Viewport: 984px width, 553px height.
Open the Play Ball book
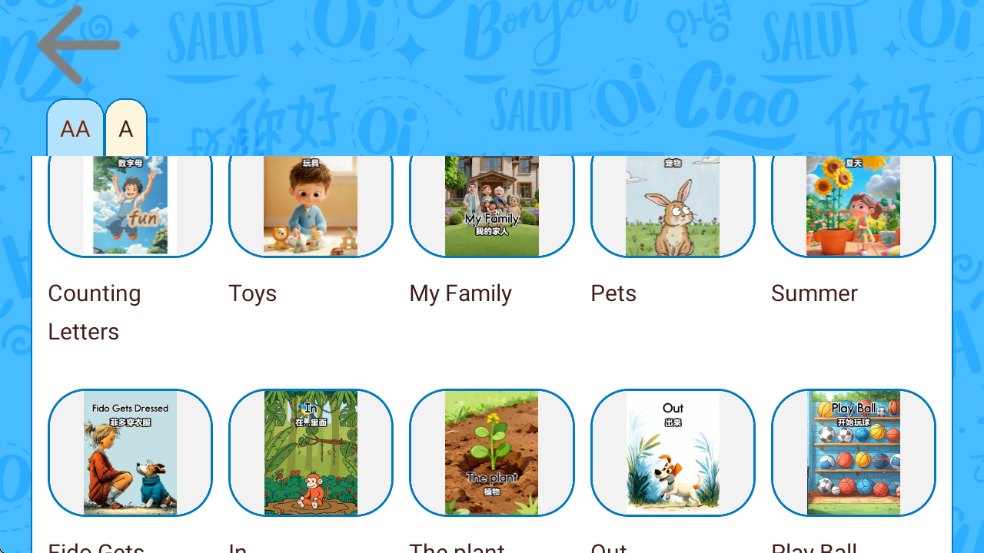pos(853,453)
